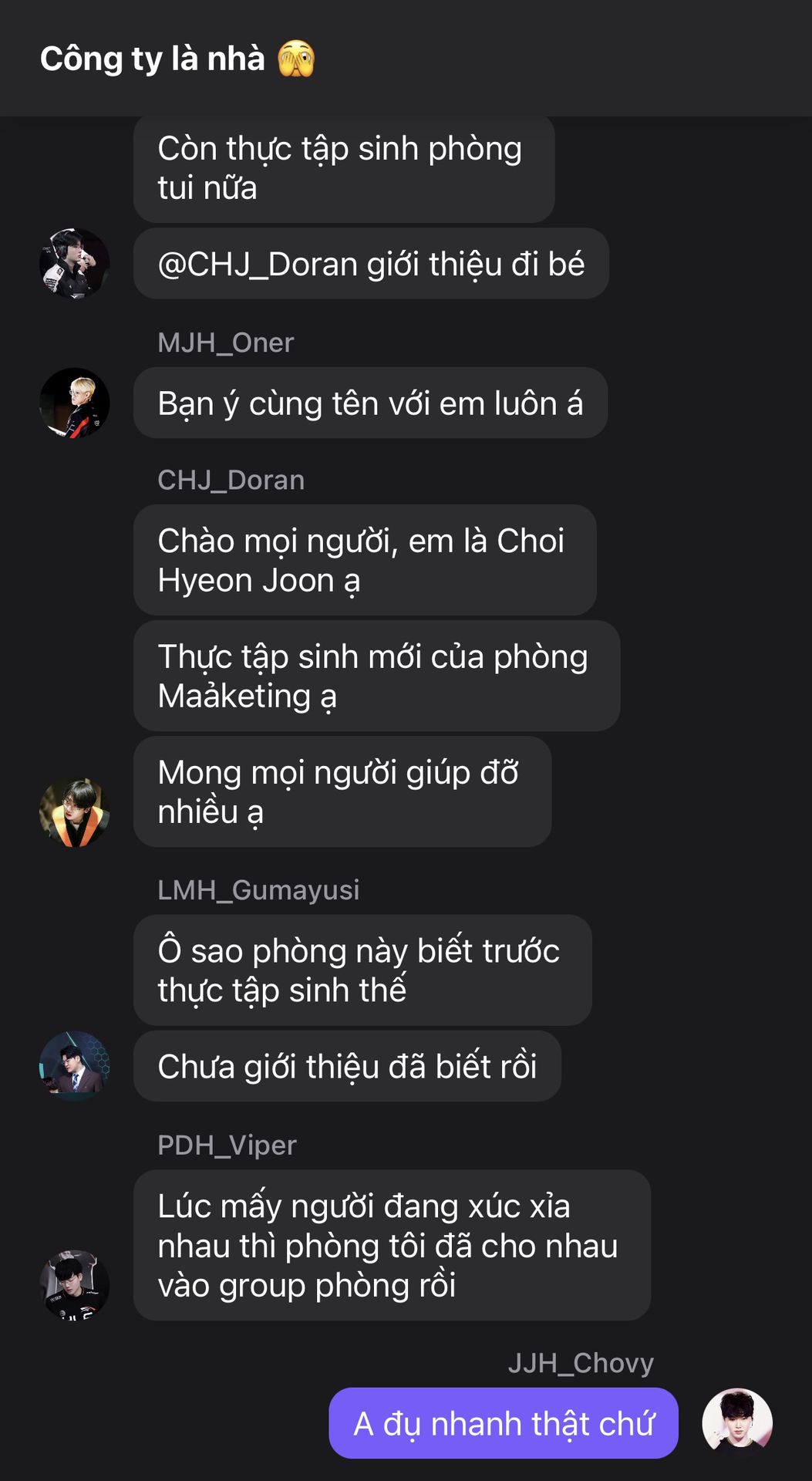
Task: Tap LMH_Gumayusi's profile avatar
Action: 75,1066
